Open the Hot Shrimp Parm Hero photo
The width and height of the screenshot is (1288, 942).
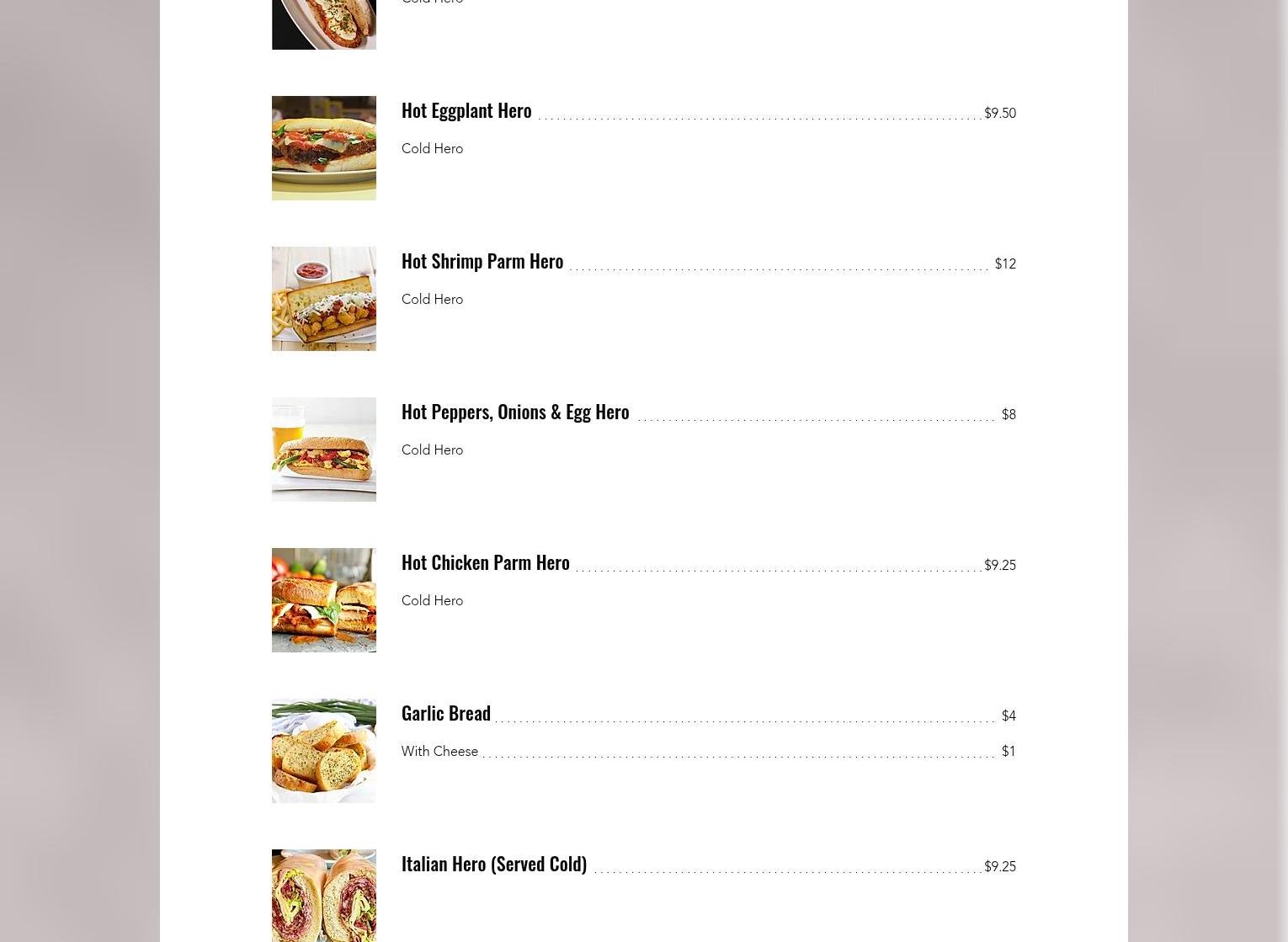[x=323, y=299]
